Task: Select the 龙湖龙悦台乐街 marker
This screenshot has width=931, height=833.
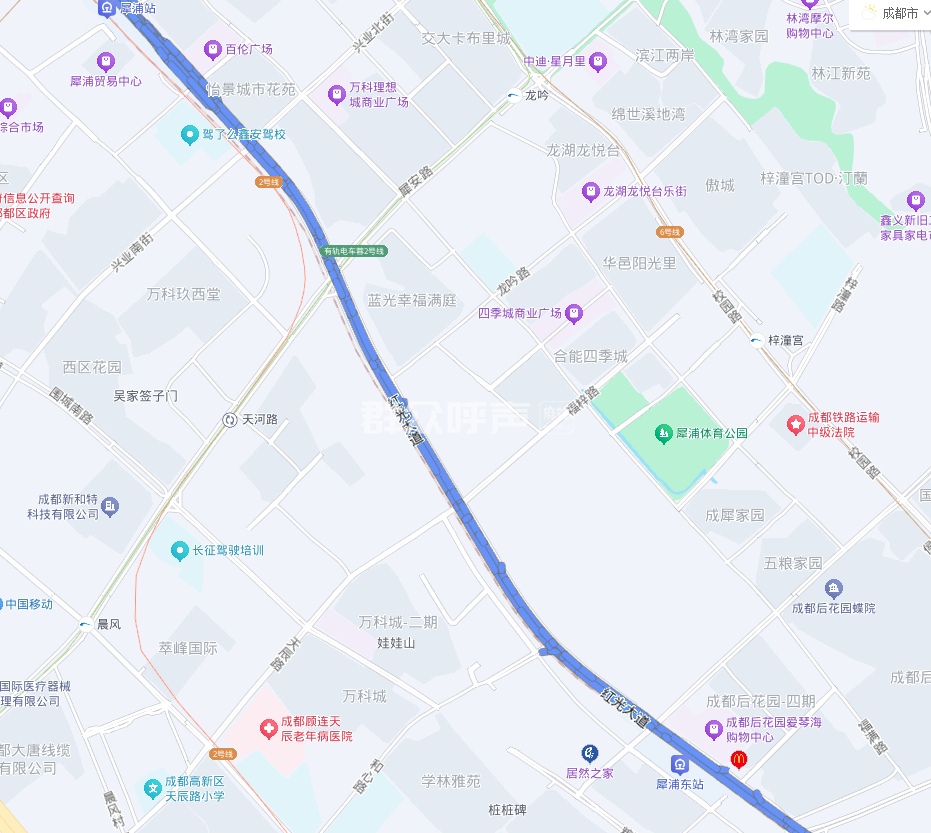Action: (x=590, y=192)
